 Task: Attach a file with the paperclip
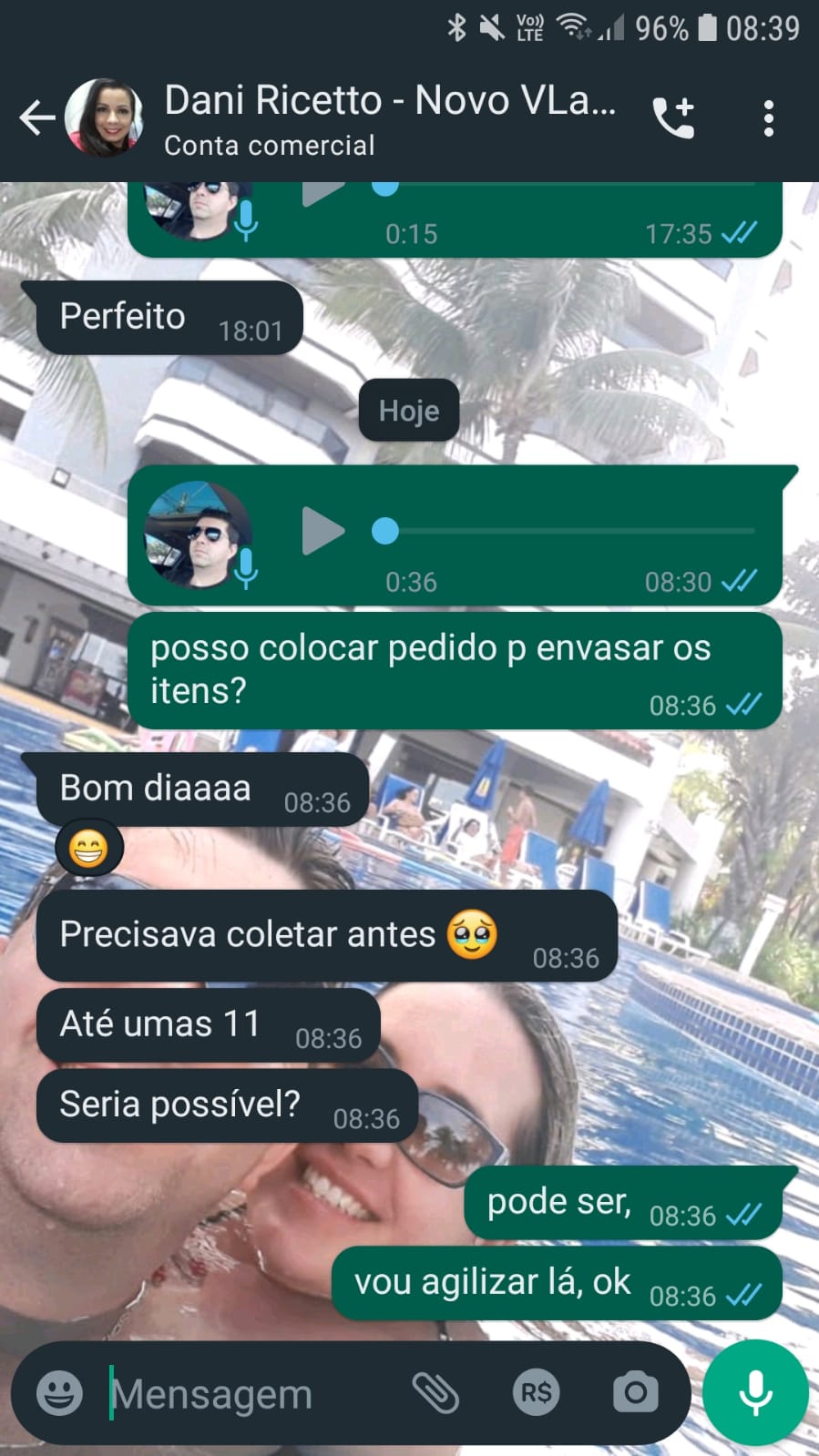click(x=435, y=1393)
